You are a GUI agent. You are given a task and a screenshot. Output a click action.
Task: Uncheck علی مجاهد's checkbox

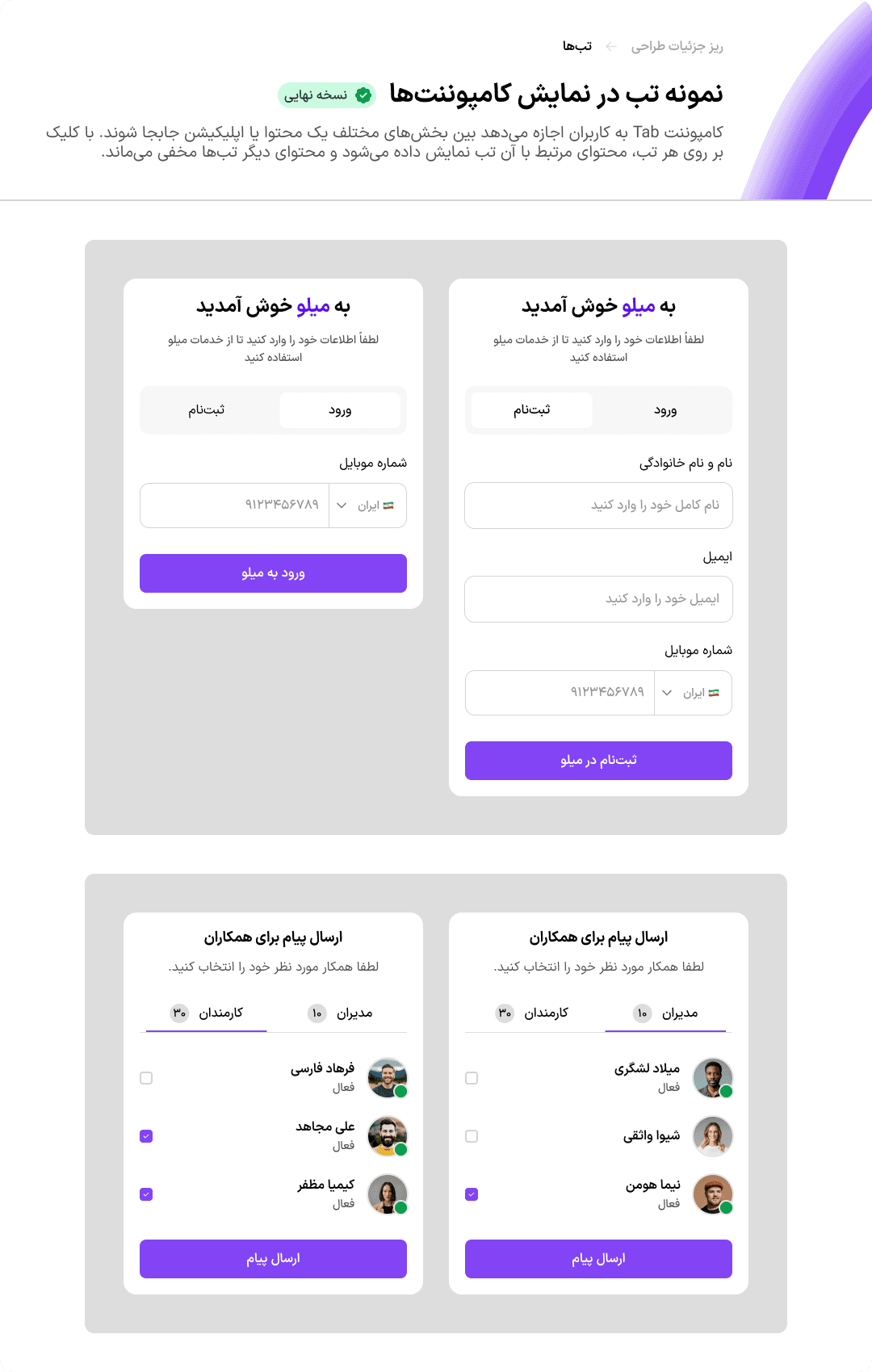tap(146, 1136)
